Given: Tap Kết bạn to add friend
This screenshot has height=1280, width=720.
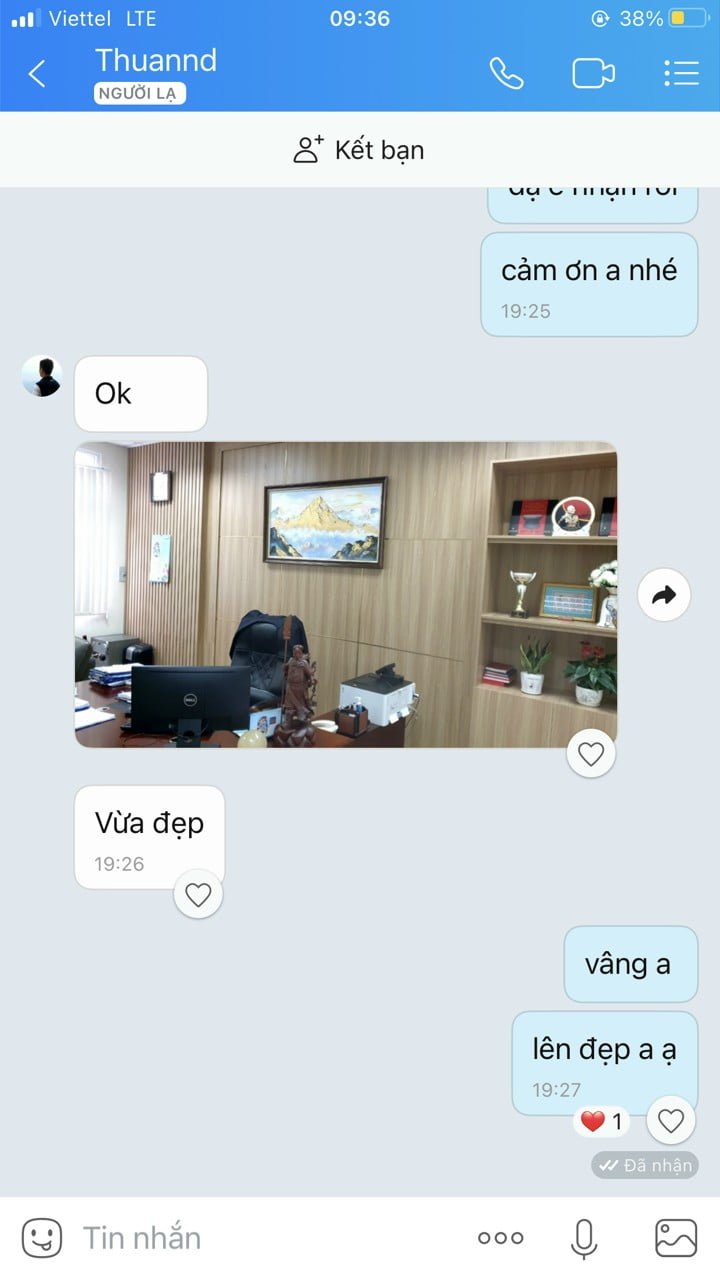Looking at the screenshot, I should click(359, 150).
